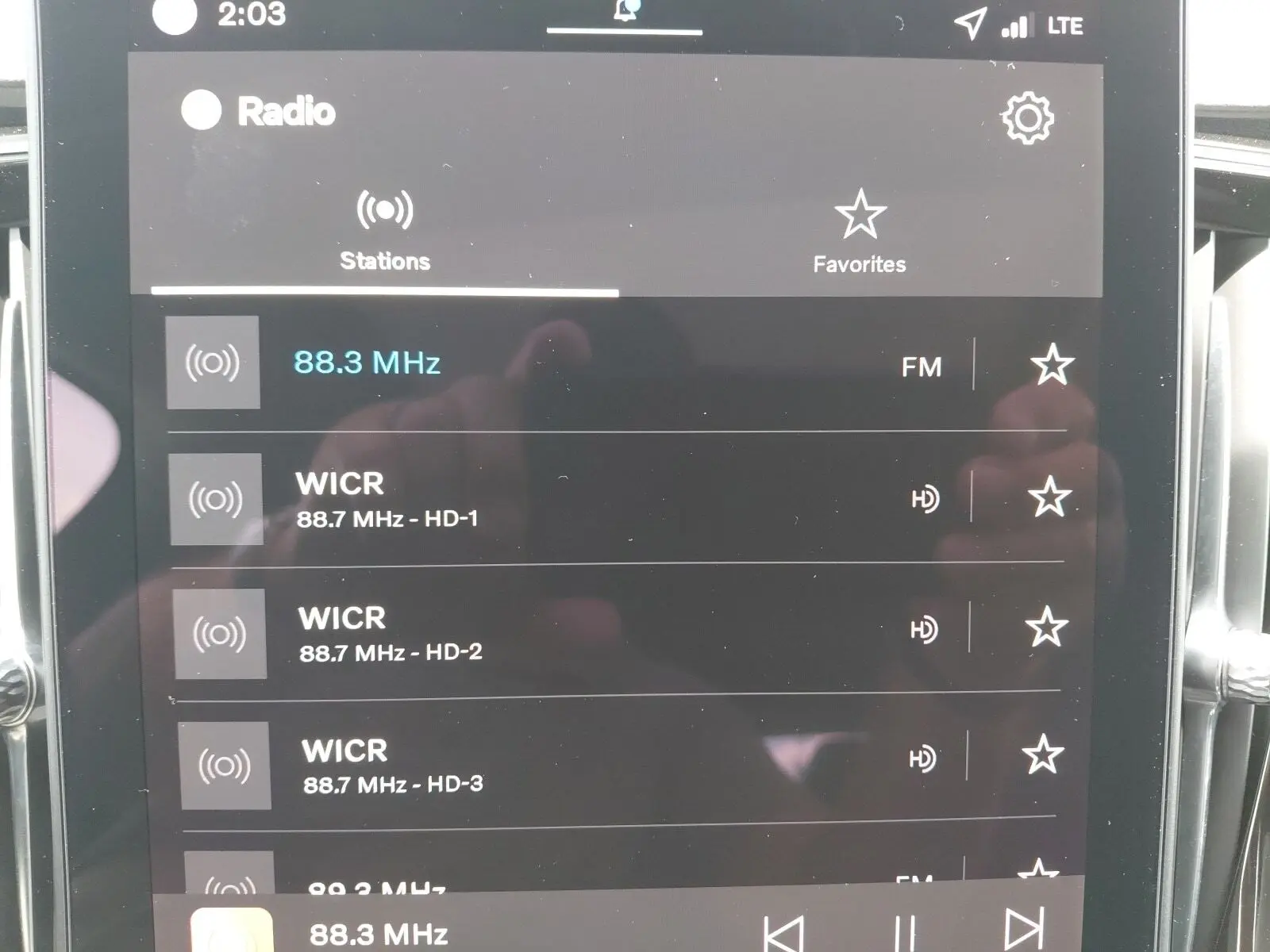Viewport: 1270px width, 952px height.
Task: Favorite the 88.3 MHz station
Action: coord(1052,365)
